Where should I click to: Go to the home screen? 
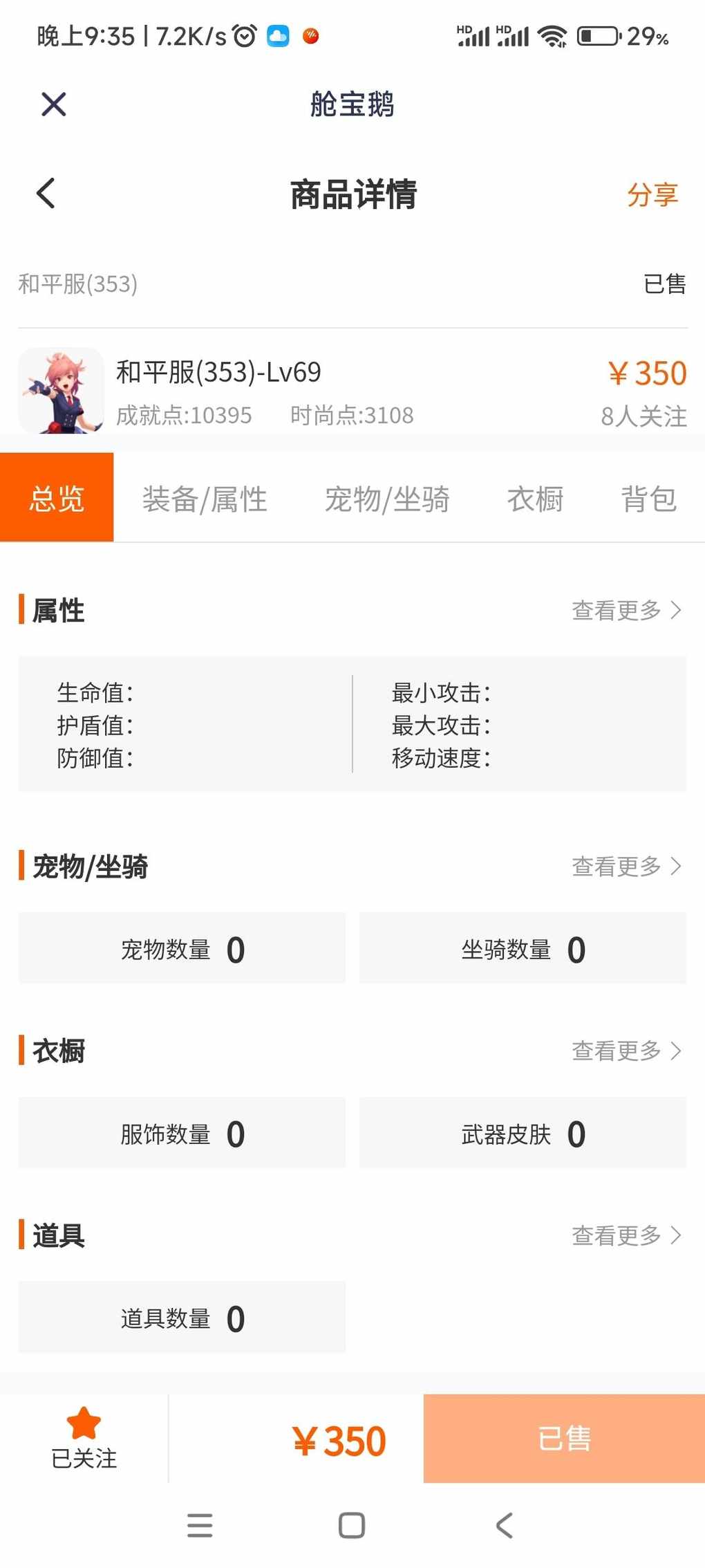pyautogui.click(x=352, y=1524)
